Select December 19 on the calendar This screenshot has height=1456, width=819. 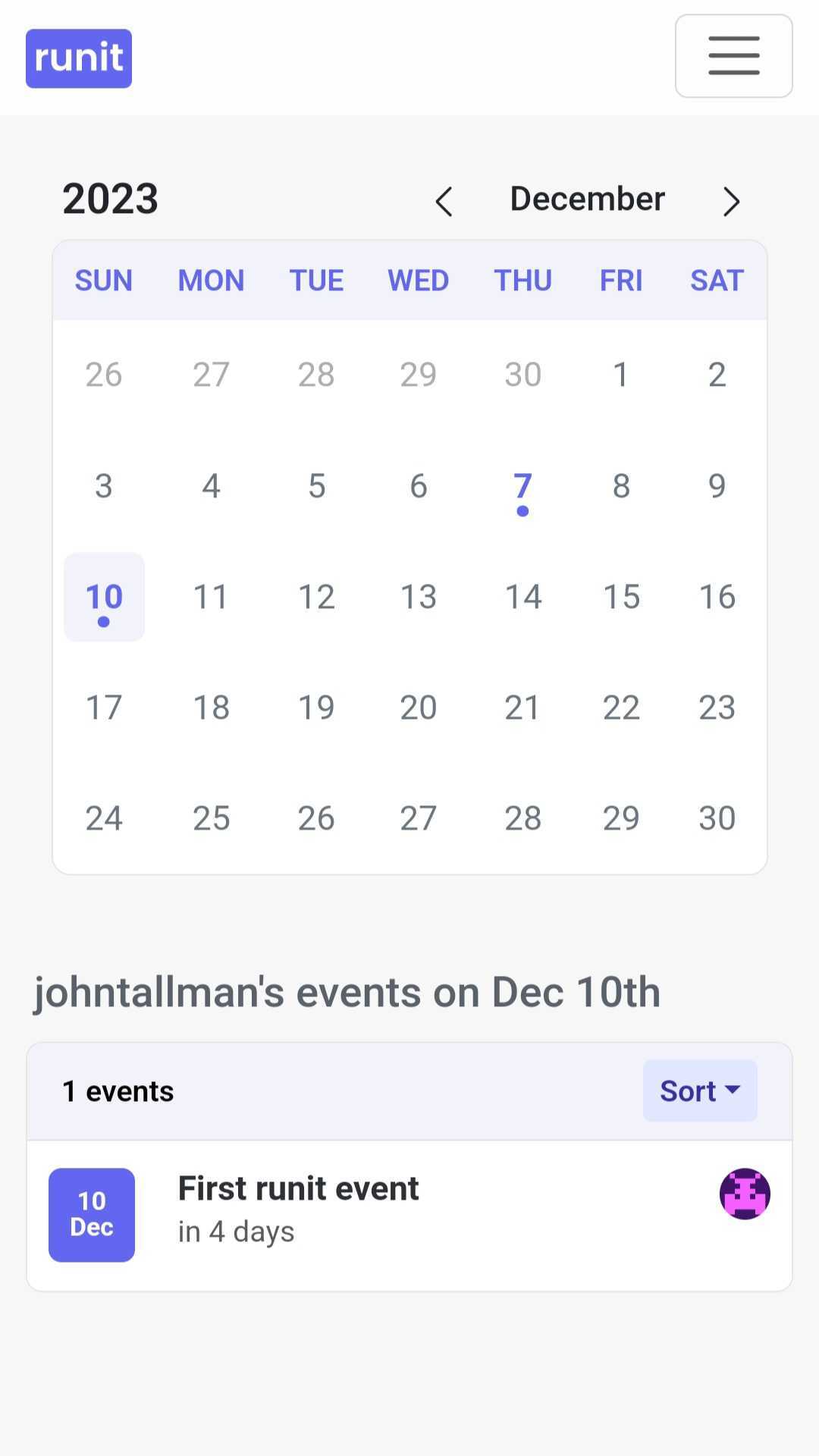pos(316,708)
